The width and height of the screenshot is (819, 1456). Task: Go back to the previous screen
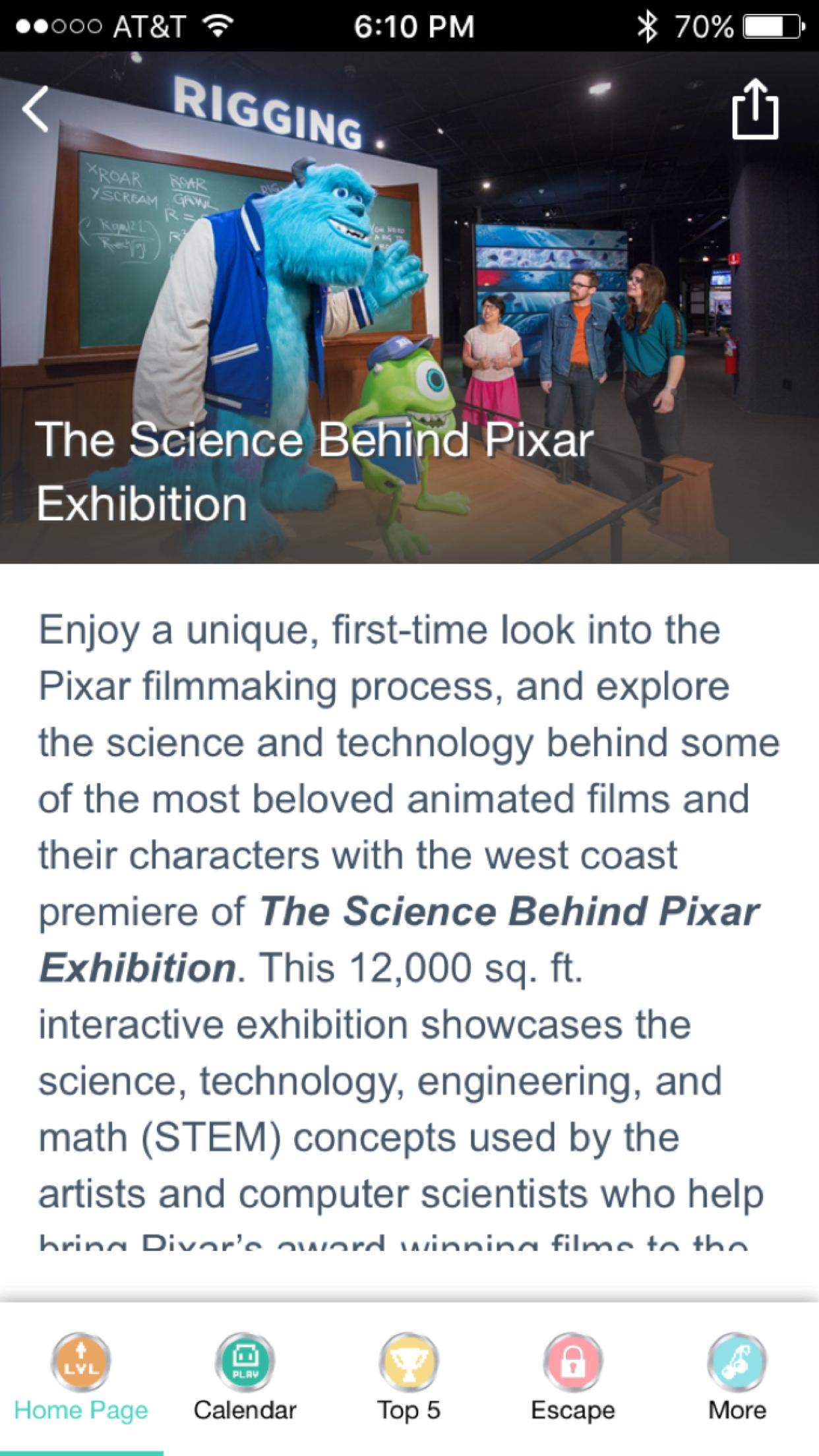(36, 109)
